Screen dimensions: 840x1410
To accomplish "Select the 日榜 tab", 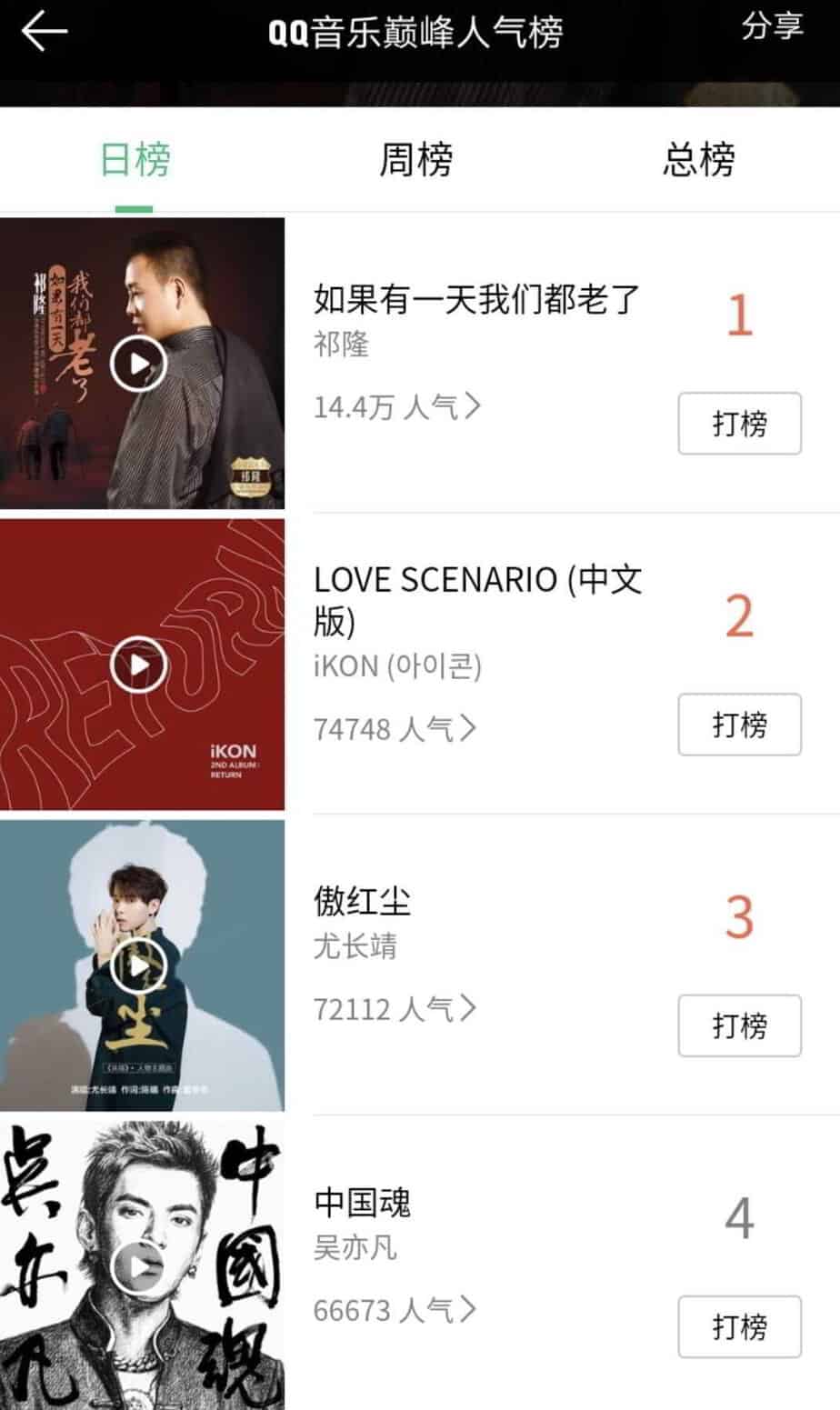I will 135,161.
